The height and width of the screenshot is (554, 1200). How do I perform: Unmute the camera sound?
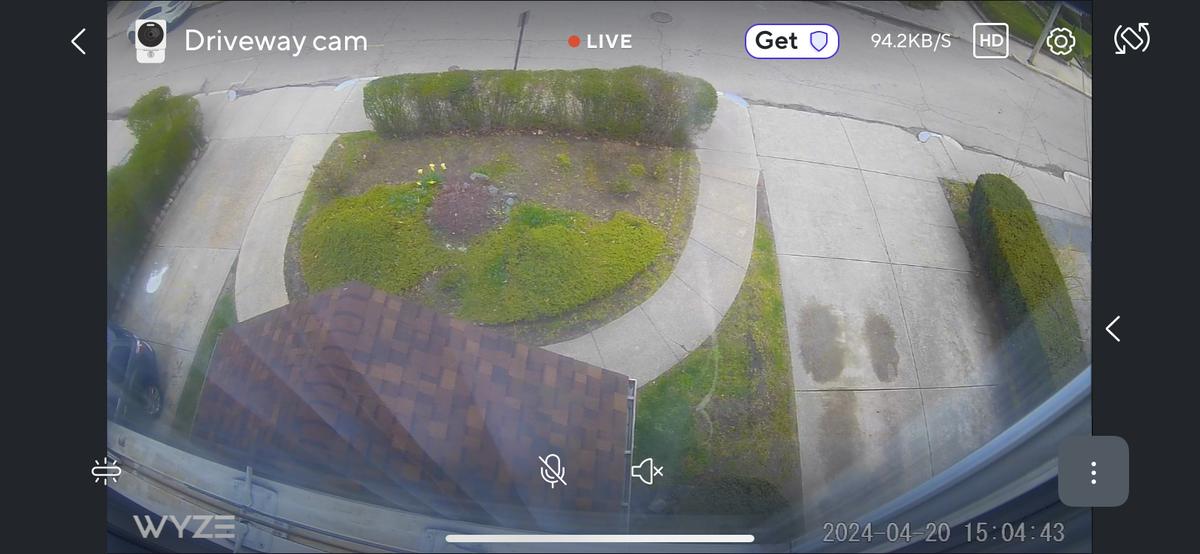(647, 471)
